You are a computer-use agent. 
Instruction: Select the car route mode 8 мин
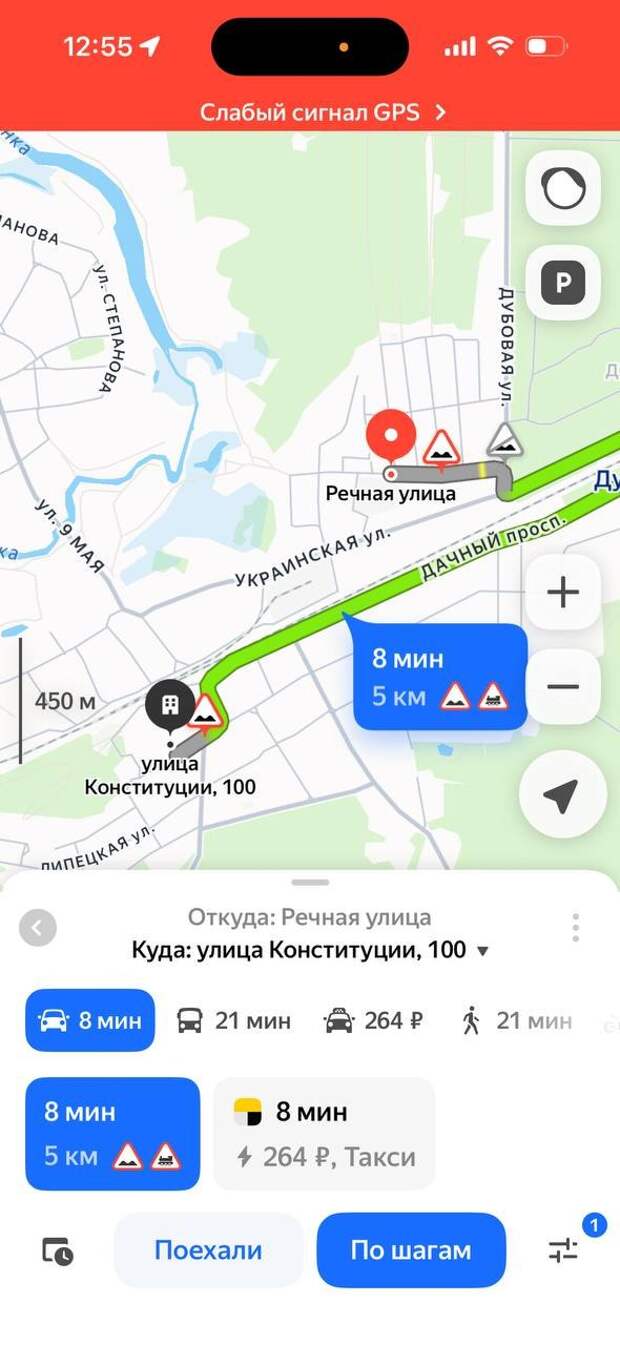pyautogui.click(x=90, y=1021)
